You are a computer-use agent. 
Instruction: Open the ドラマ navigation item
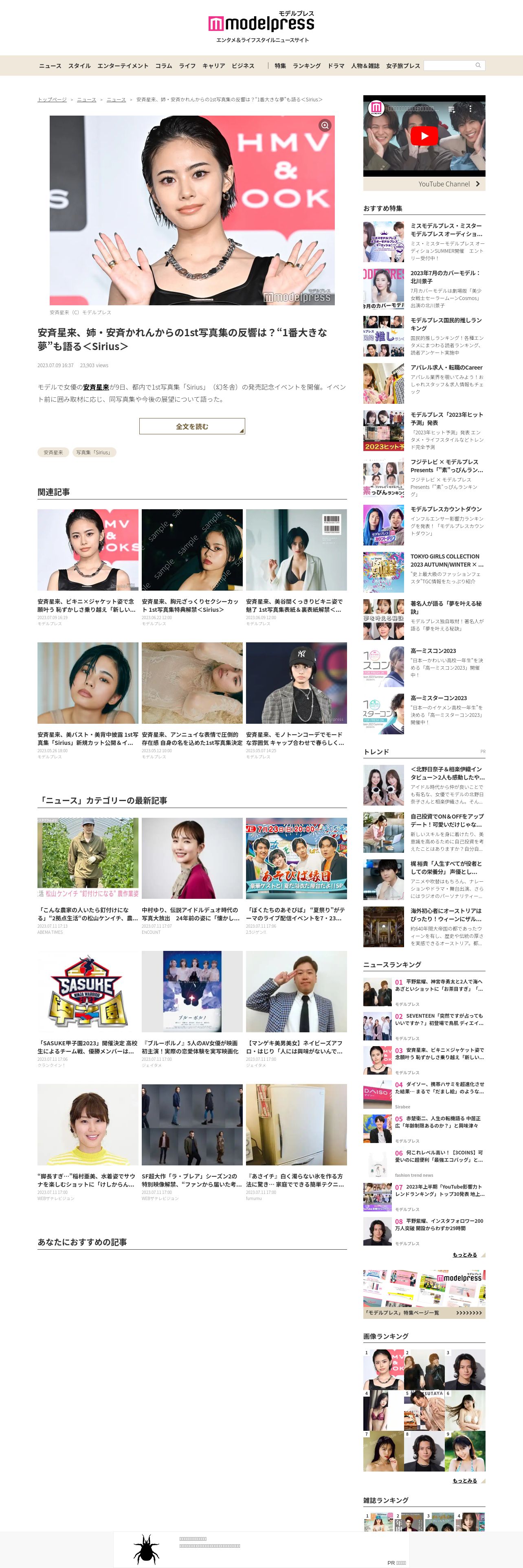coord(336,66)
